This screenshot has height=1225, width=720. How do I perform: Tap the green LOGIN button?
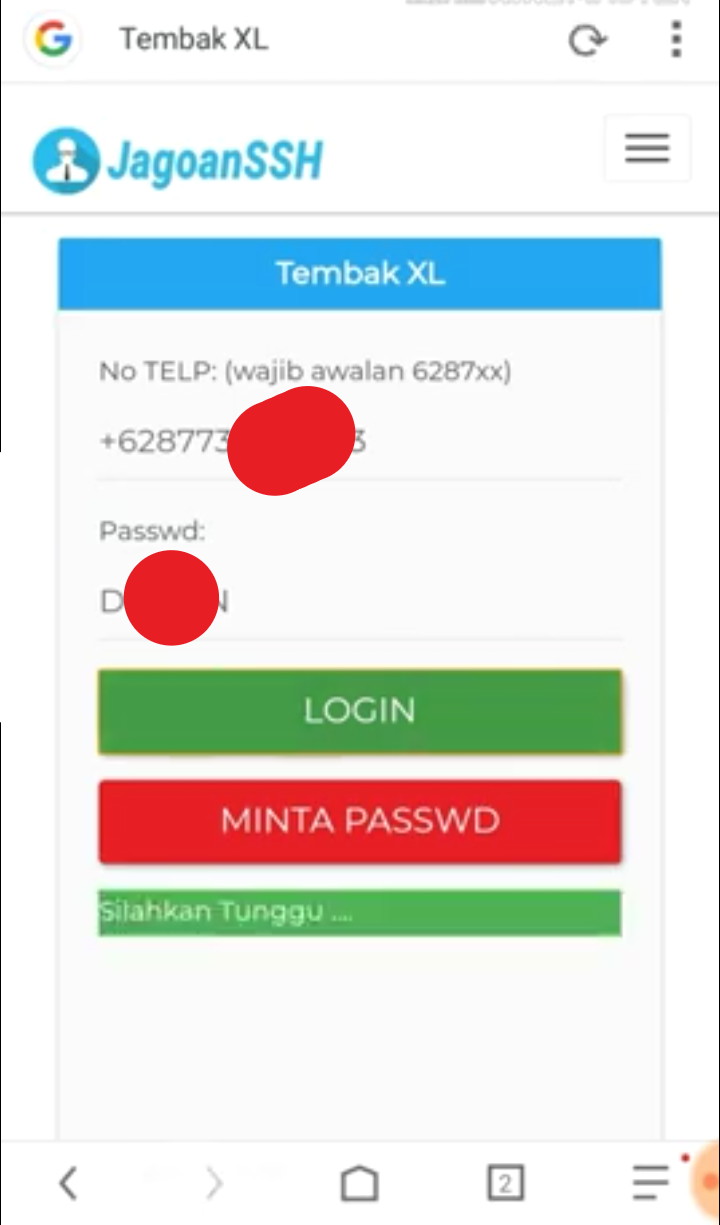point(360,711)
